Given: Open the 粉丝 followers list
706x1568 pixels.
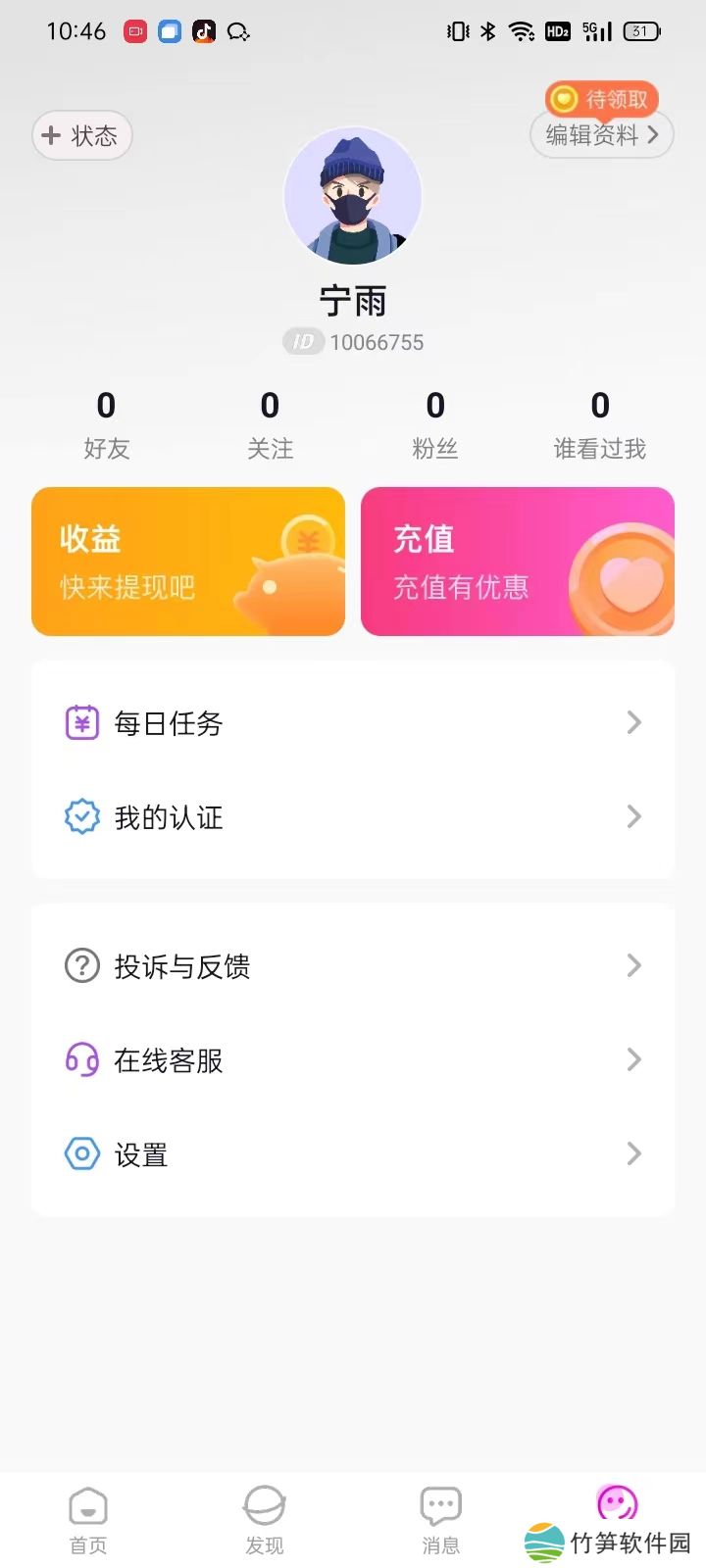Looking at the screenshot, I should (435, 424).
